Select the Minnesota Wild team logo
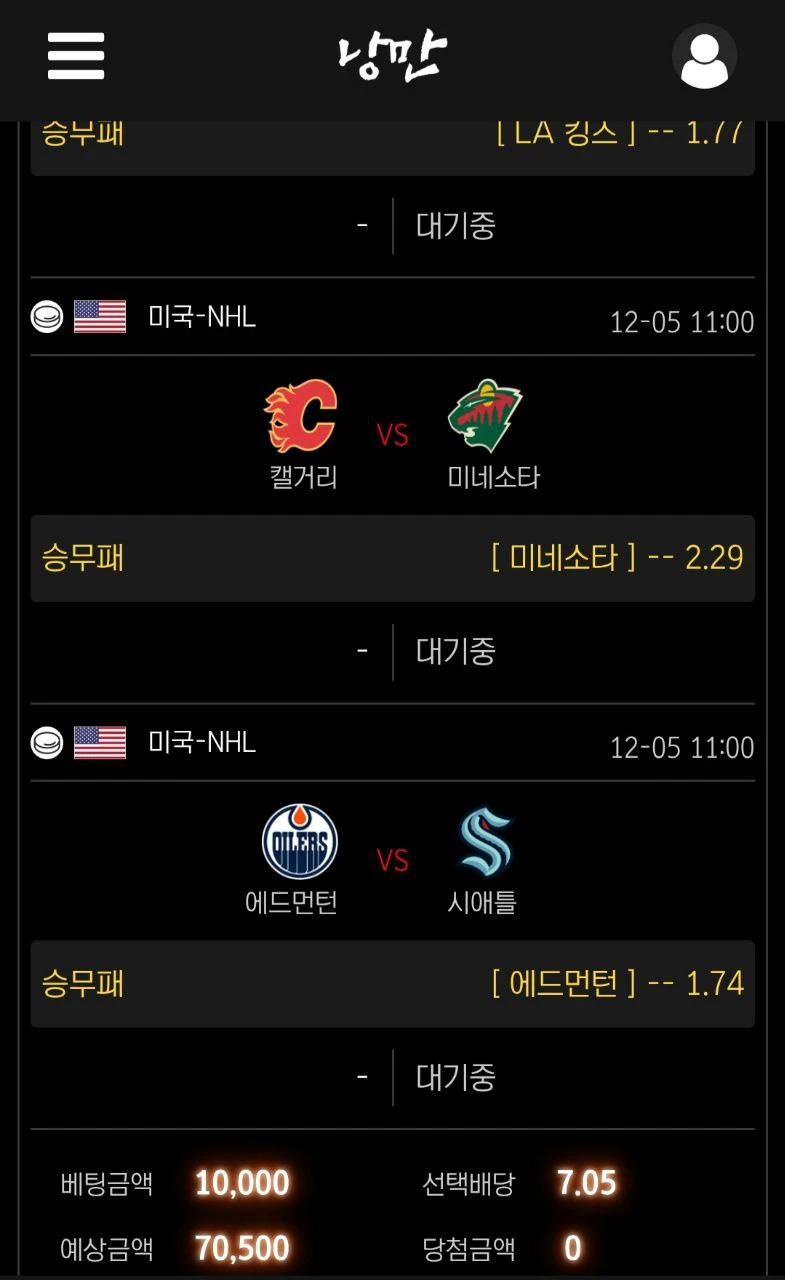 point(486,418)
